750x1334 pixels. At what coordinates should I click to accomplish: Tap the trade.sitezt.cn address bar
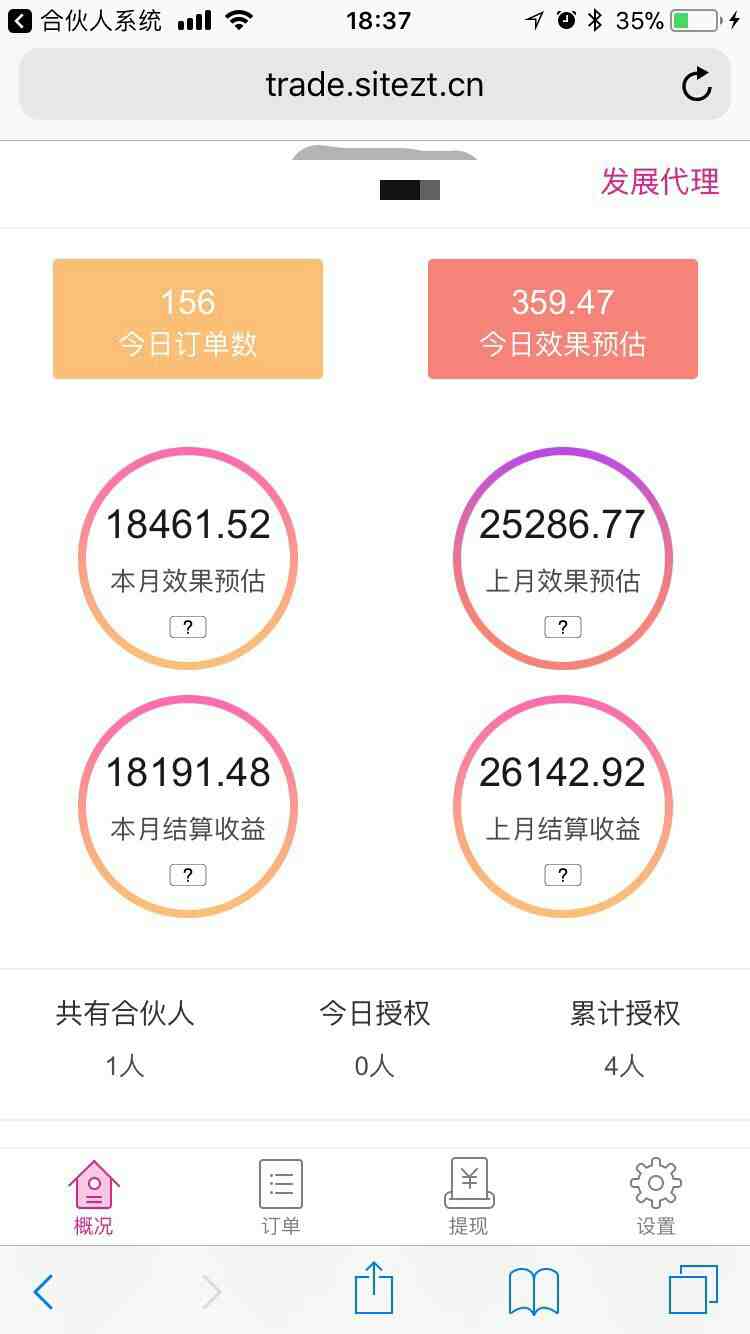coord(374,85)
